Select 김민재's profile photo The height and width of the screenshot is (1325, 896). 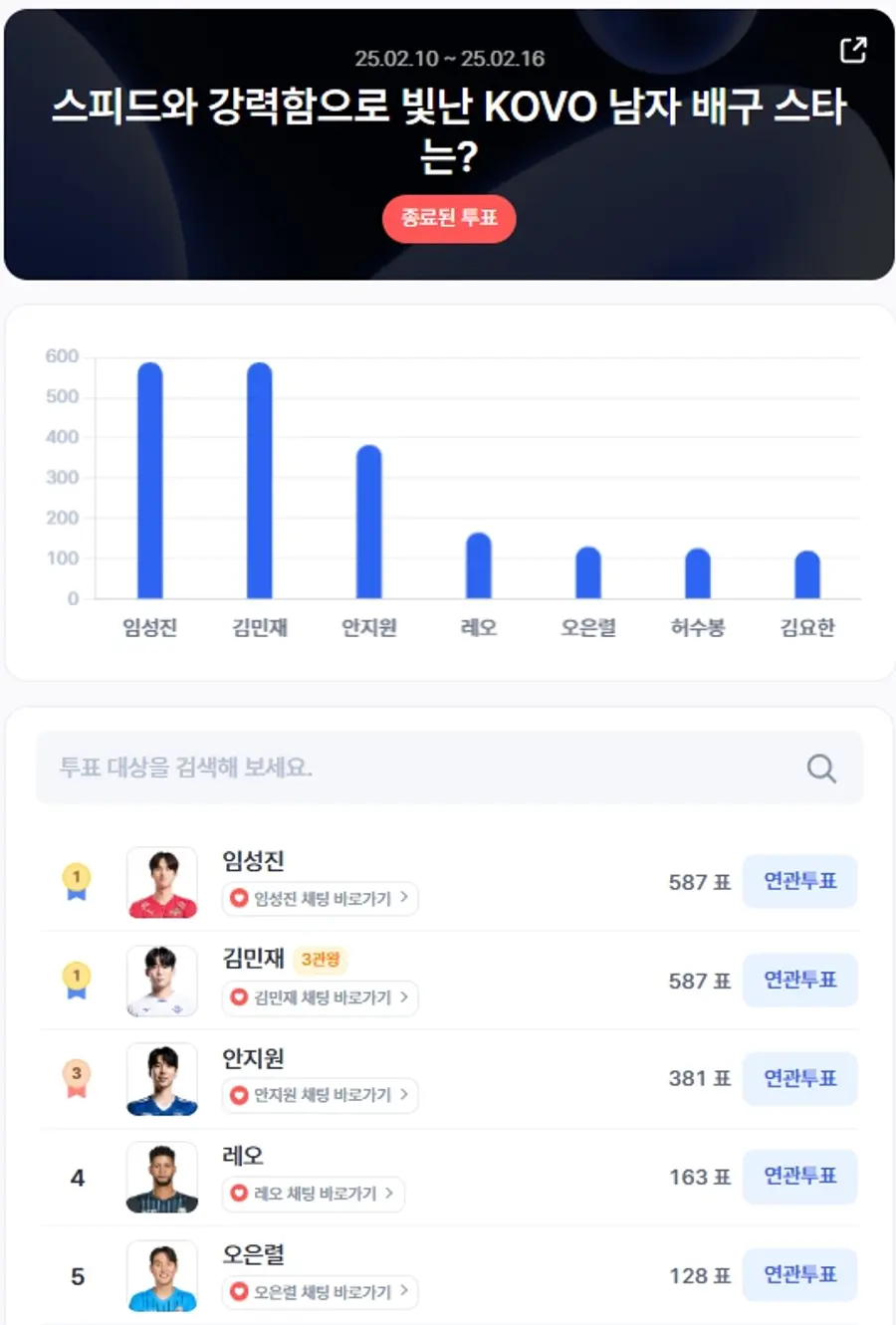pos(162,981)
